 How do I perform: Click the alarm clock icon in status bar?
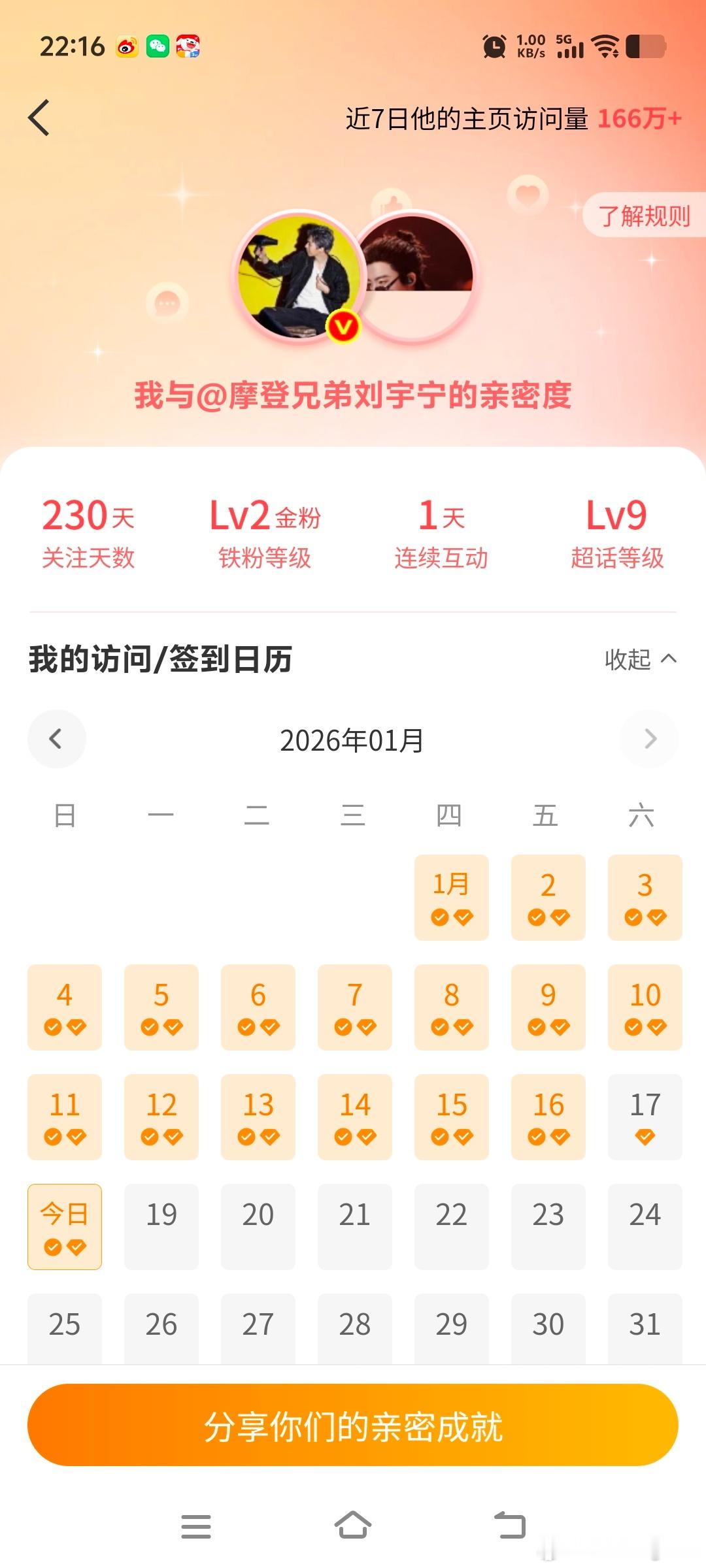point(494,46)
